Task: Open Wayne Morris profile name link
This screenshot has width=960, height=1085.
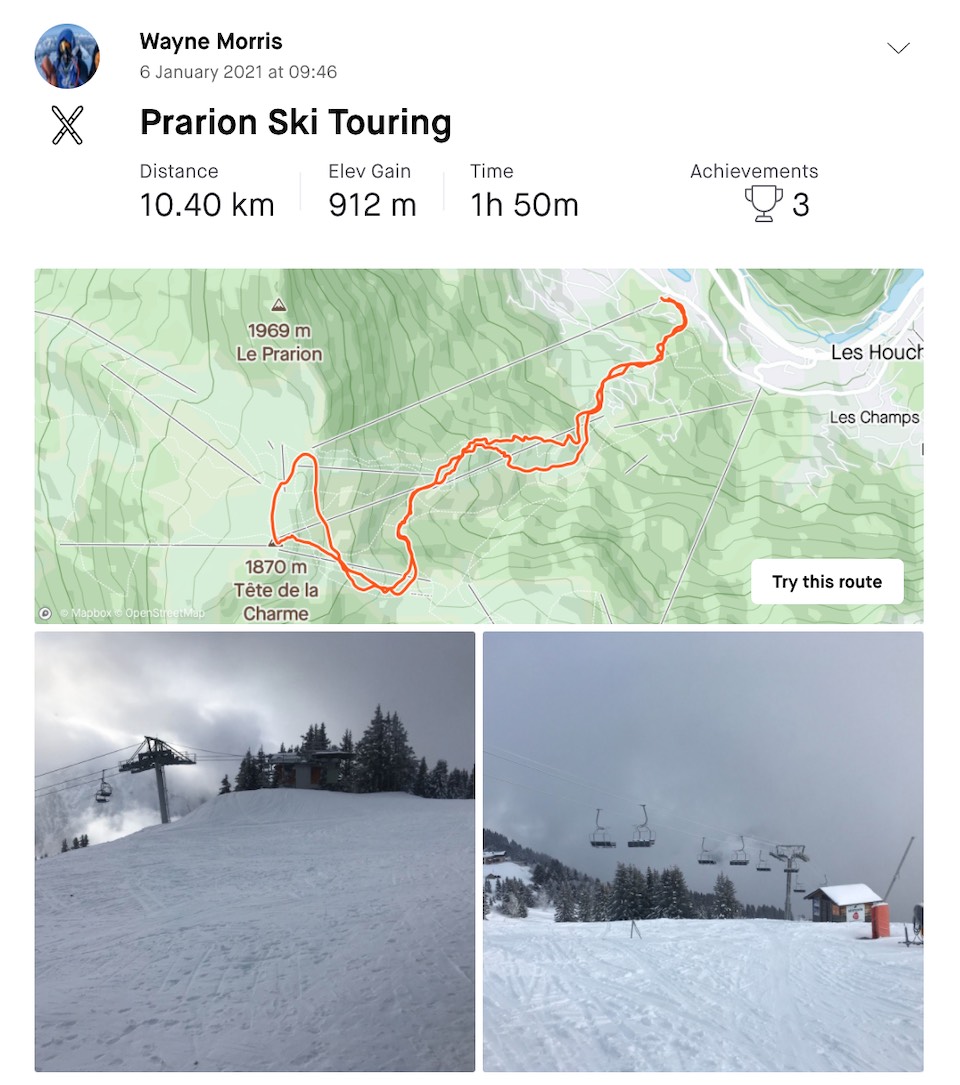Action: [211, 42]
